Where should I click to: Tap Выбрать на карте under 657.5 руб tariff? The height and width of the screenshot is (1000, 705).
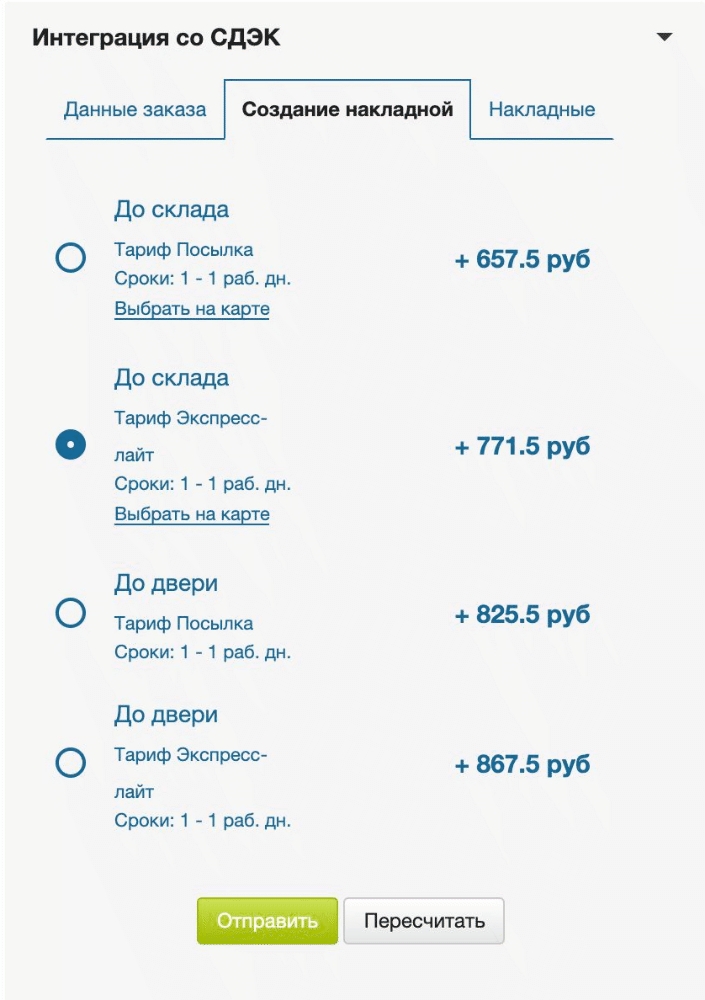[x=192, y=309]
